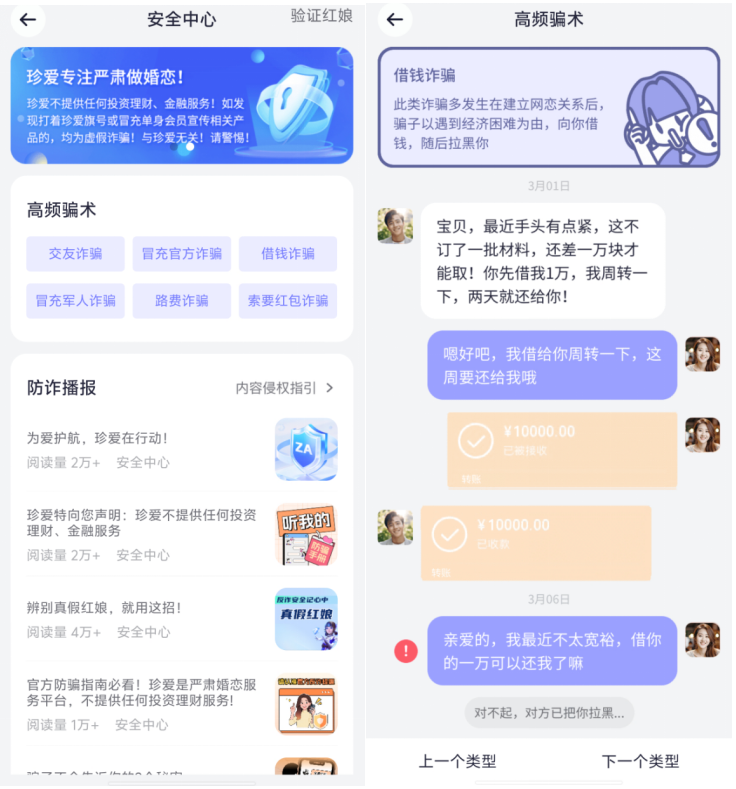Tap 上一个类型 to see the previous scam type
Viewport: 736px width, 789px height.
click(x=457, y=761)
